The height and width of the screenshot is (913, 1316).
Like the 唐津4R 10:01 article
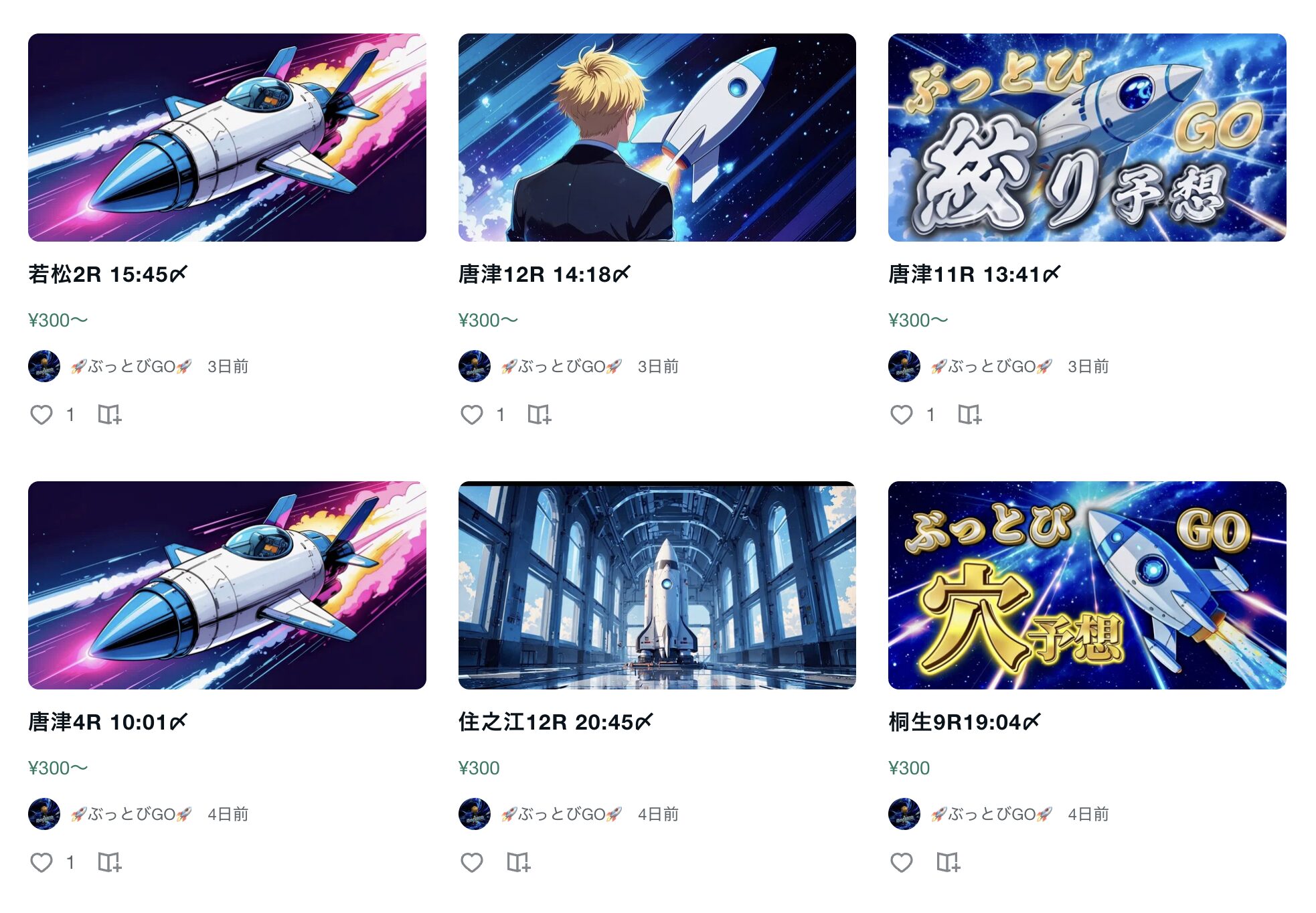click(x=42, y=863)
